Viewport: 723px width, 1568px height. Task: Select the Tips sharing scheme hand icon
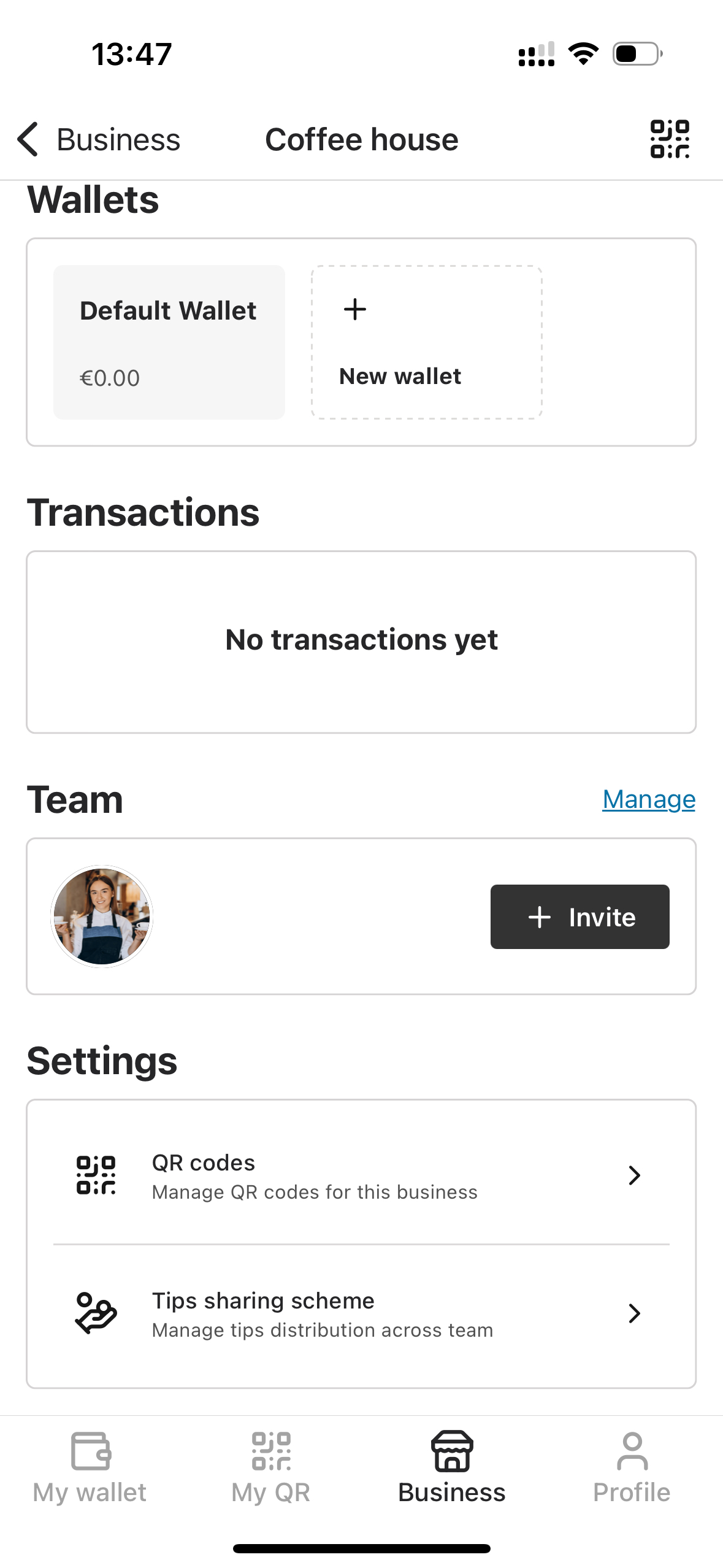[96, 1313]
